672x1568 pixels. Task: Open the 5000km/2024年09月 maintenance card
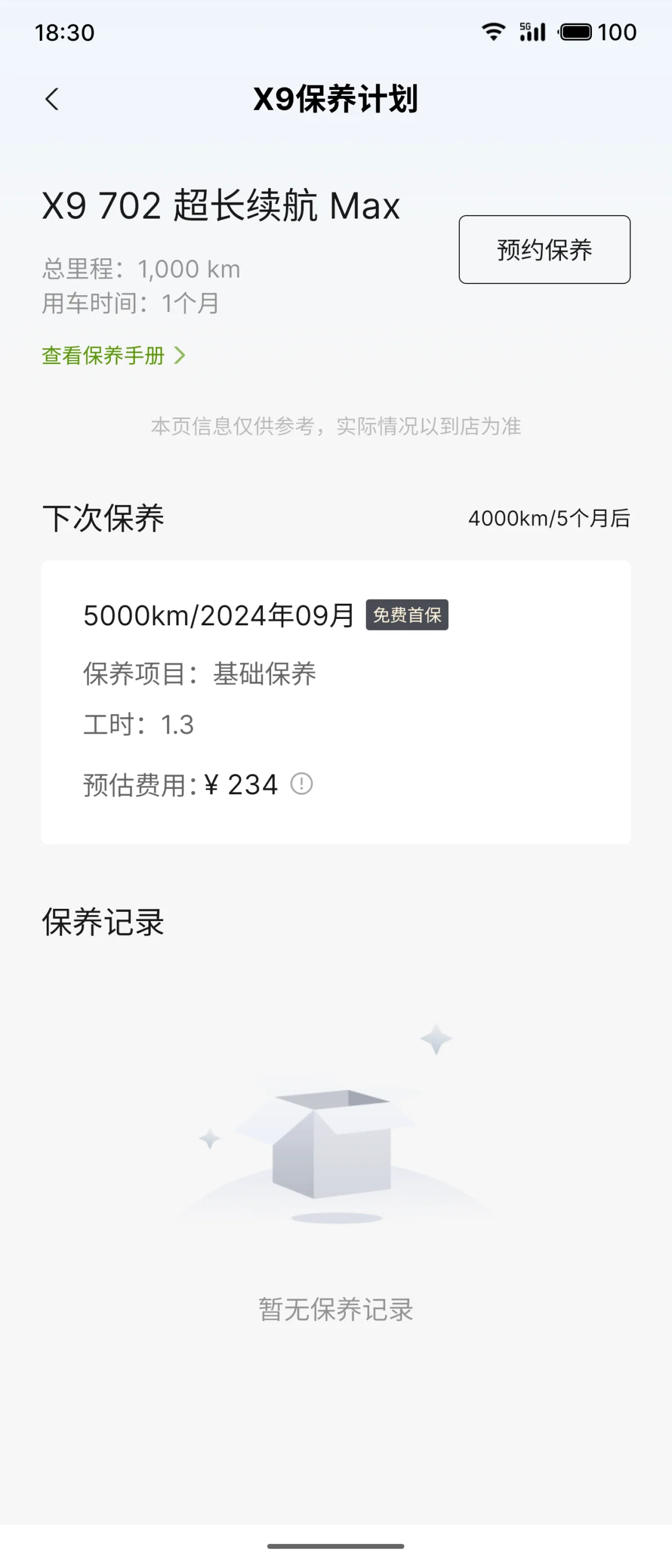pos(335,702)
